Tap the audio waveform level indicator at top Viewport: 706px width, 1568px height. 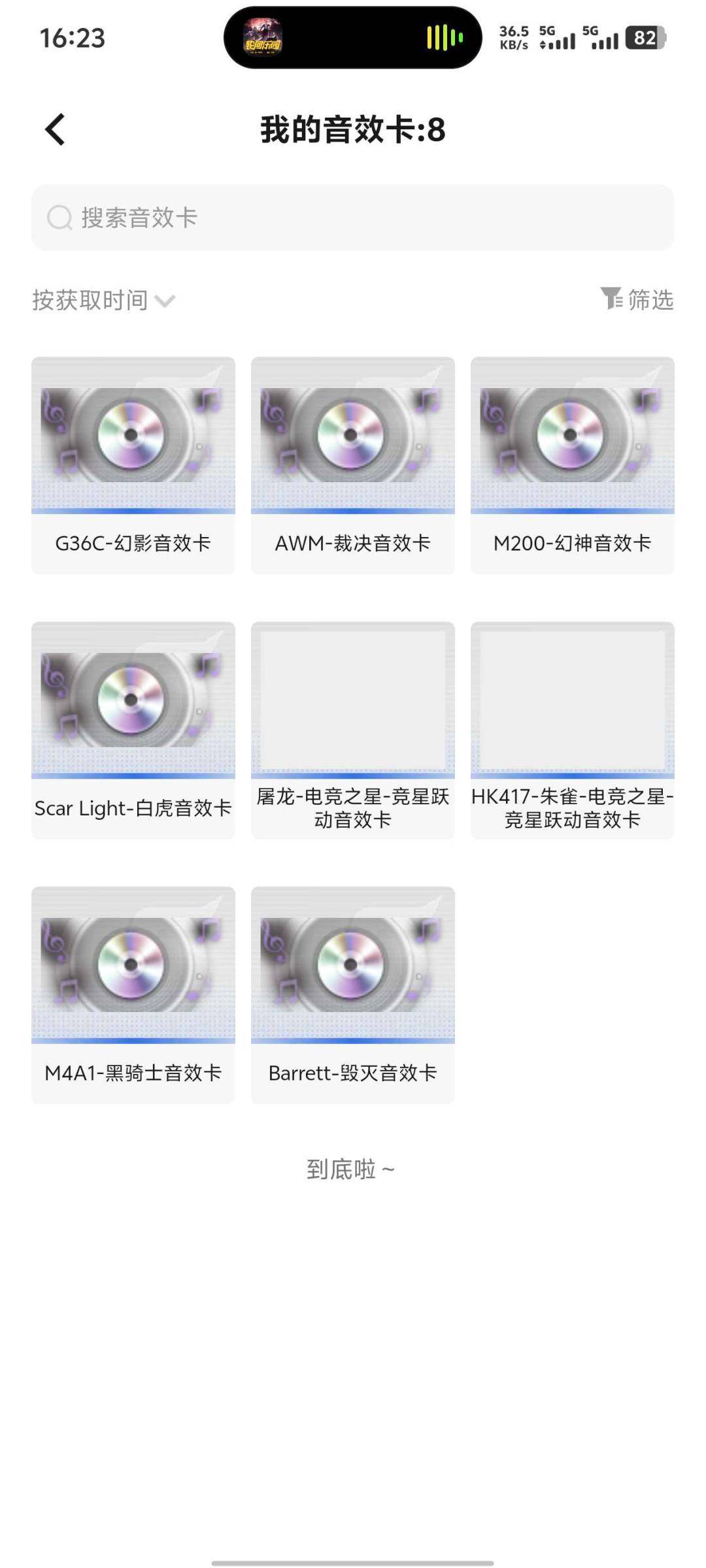pos(445,39)
